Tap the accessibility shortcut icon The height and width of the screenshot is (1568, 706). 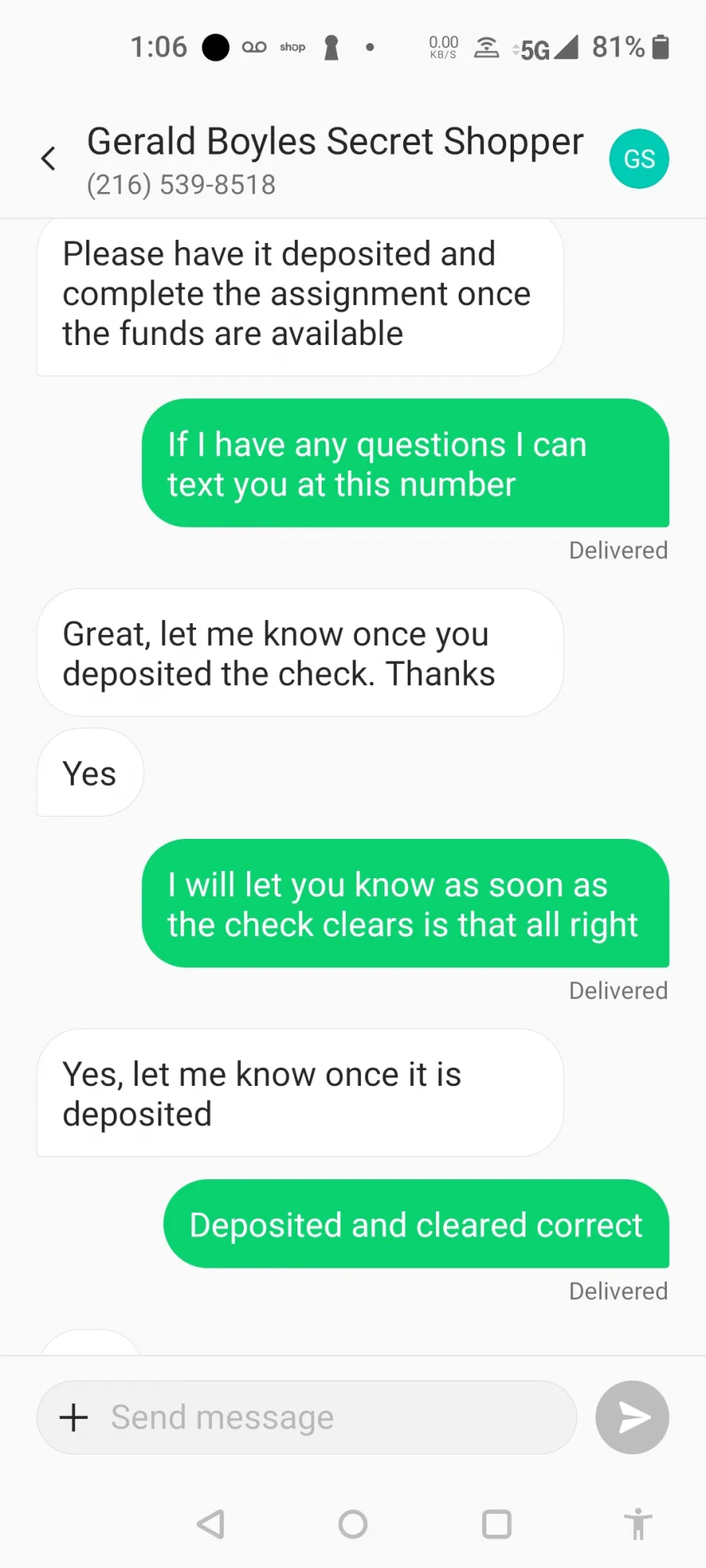click(x=639, y=1524)
